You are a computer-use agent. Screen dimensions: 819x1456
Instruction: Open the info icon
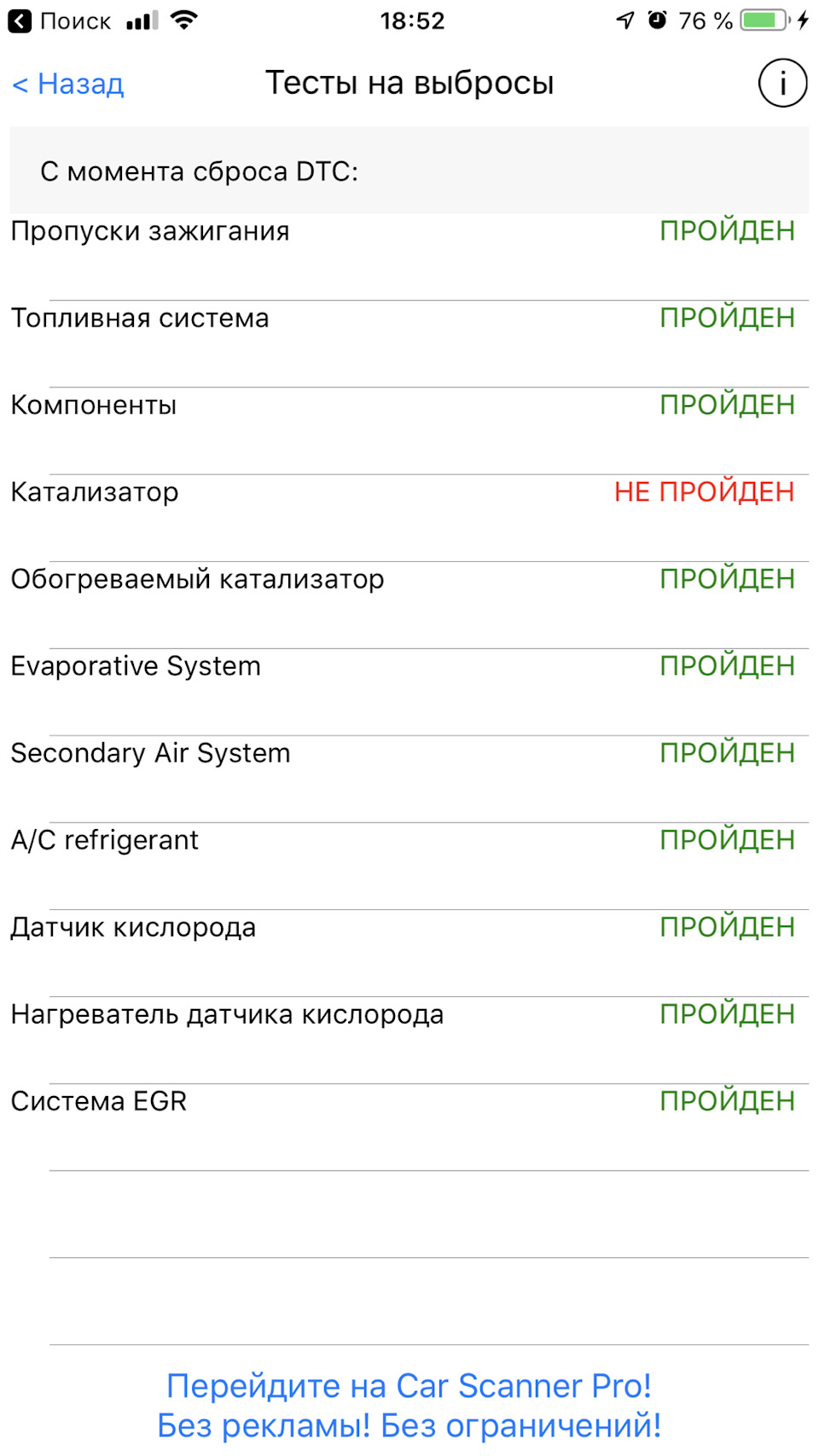pos(782,84)
